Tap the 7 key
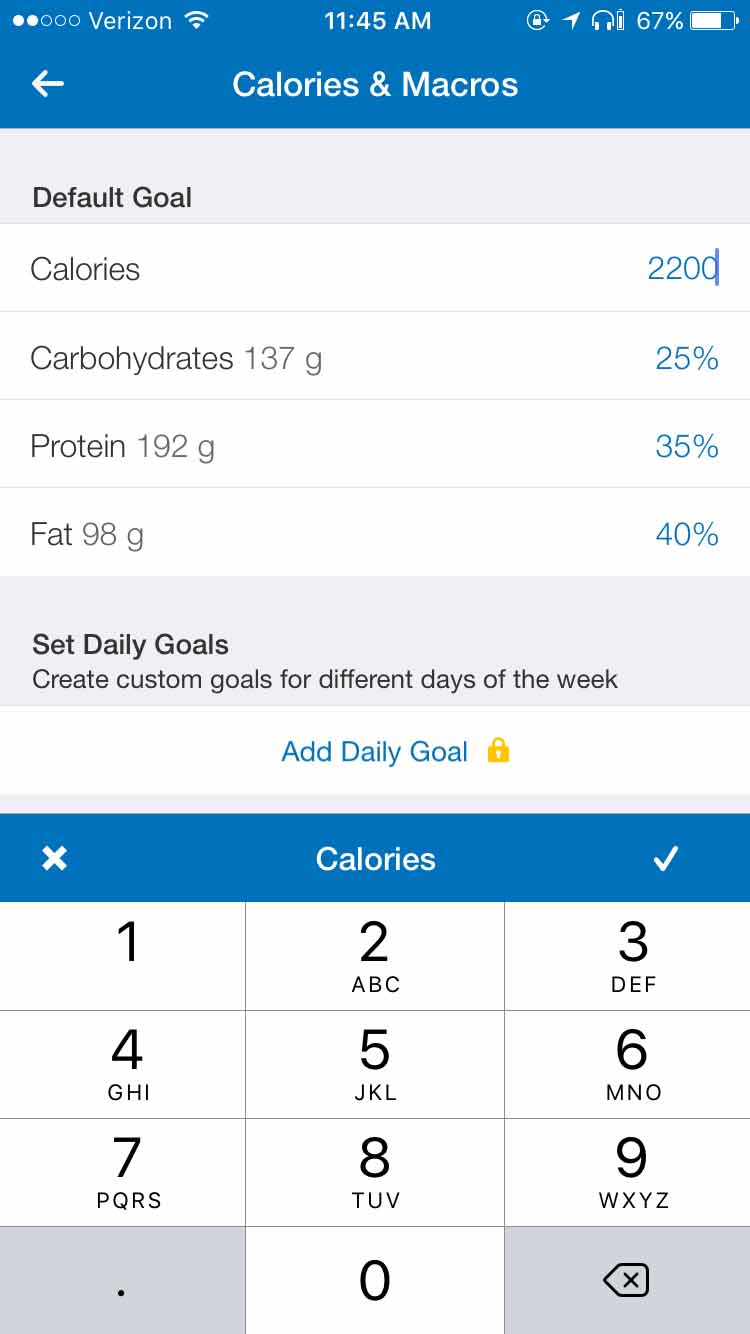 (x=122, y=1172)
